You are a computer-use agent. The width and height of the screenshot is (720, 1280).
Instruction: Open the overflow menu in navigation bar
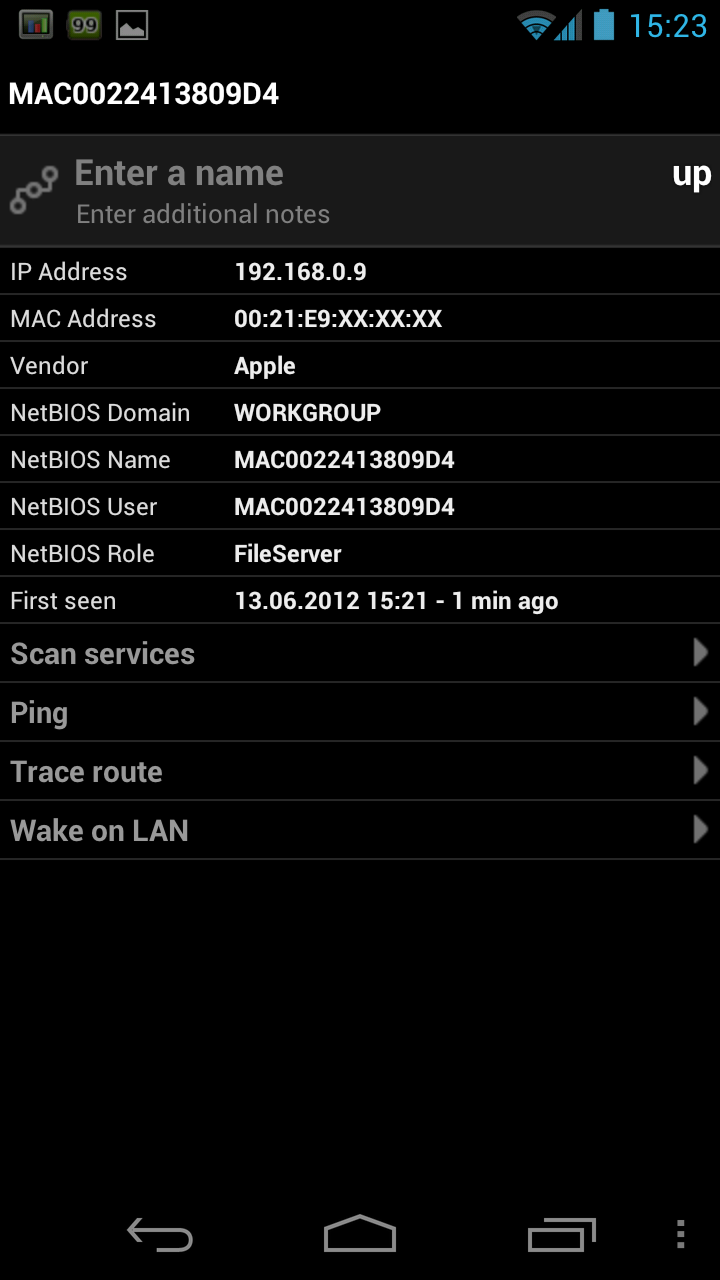680,1235
